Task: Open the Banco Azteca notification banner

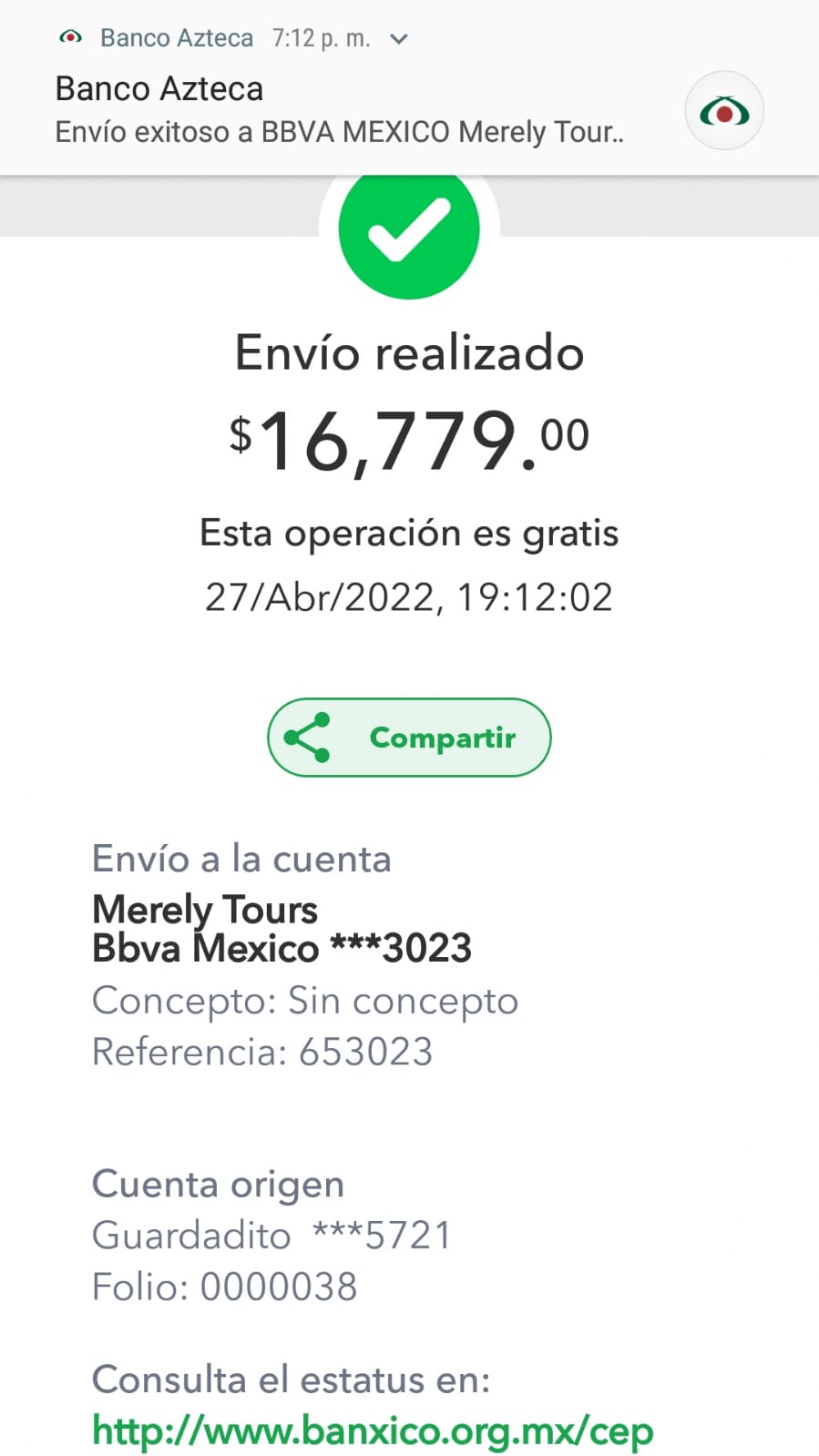Action: click(x=409, y=87)
